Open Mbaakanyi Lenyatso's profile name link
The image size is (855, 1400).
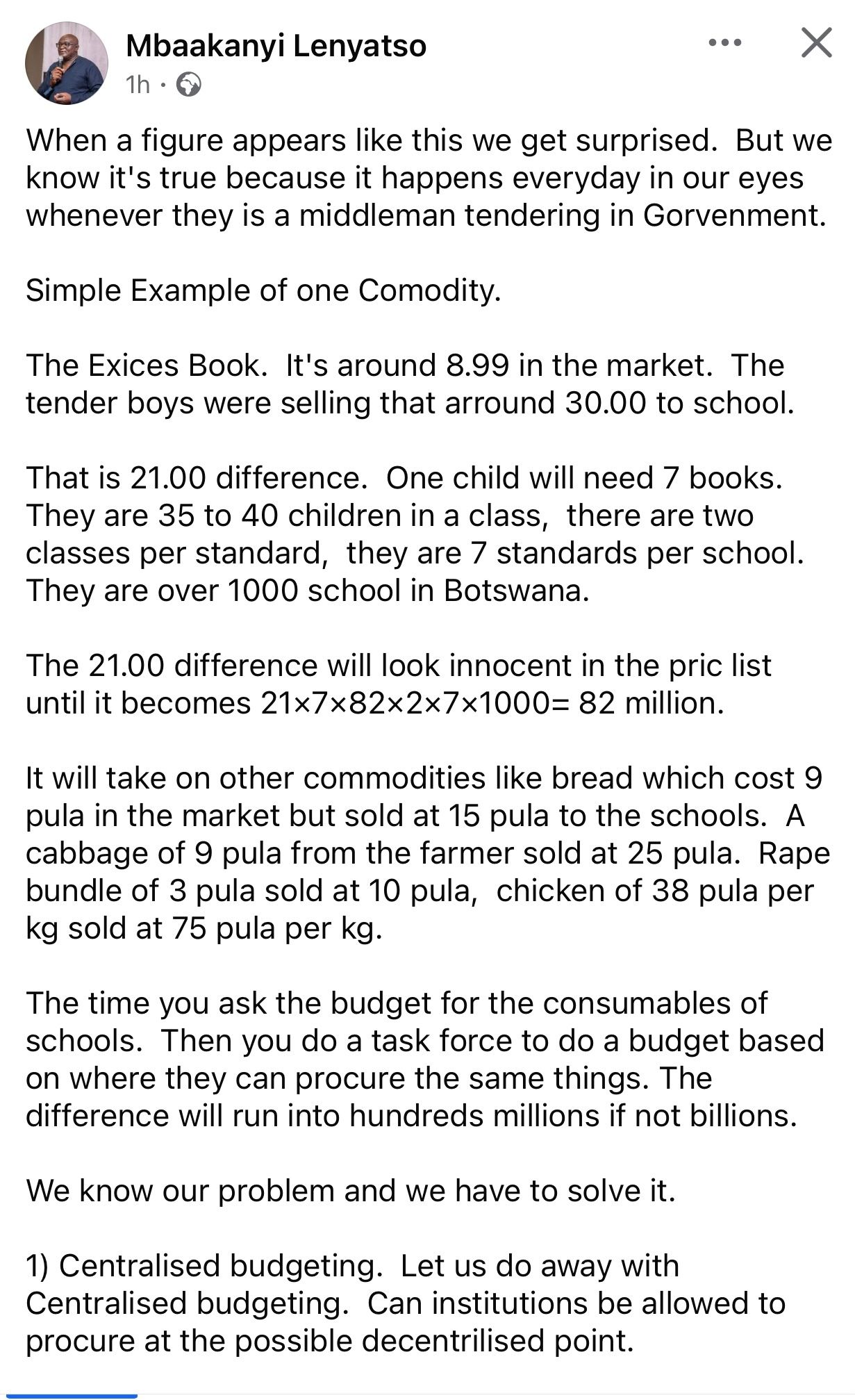(x=276, y=46)
